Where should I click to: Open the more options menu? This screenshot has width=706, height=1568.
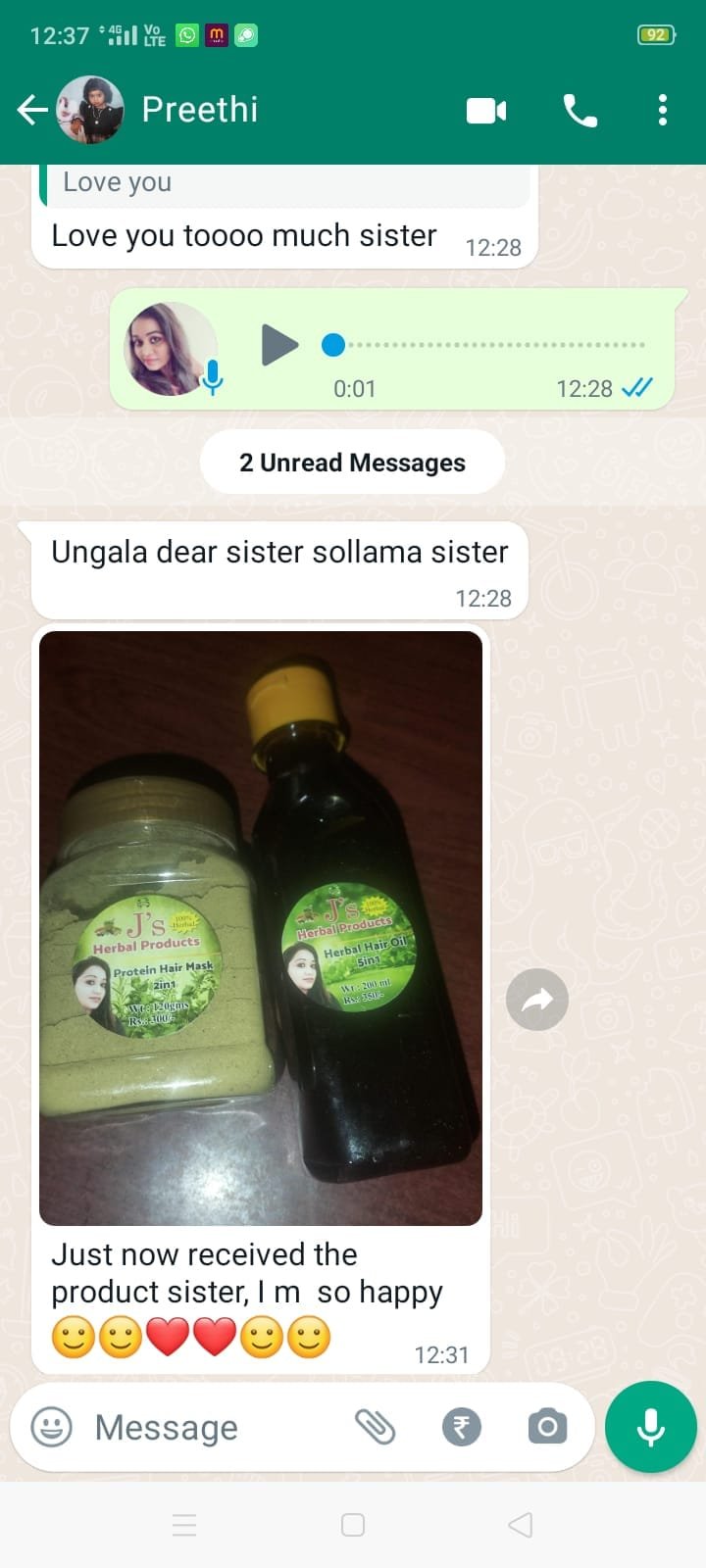(x=663, y=110)
